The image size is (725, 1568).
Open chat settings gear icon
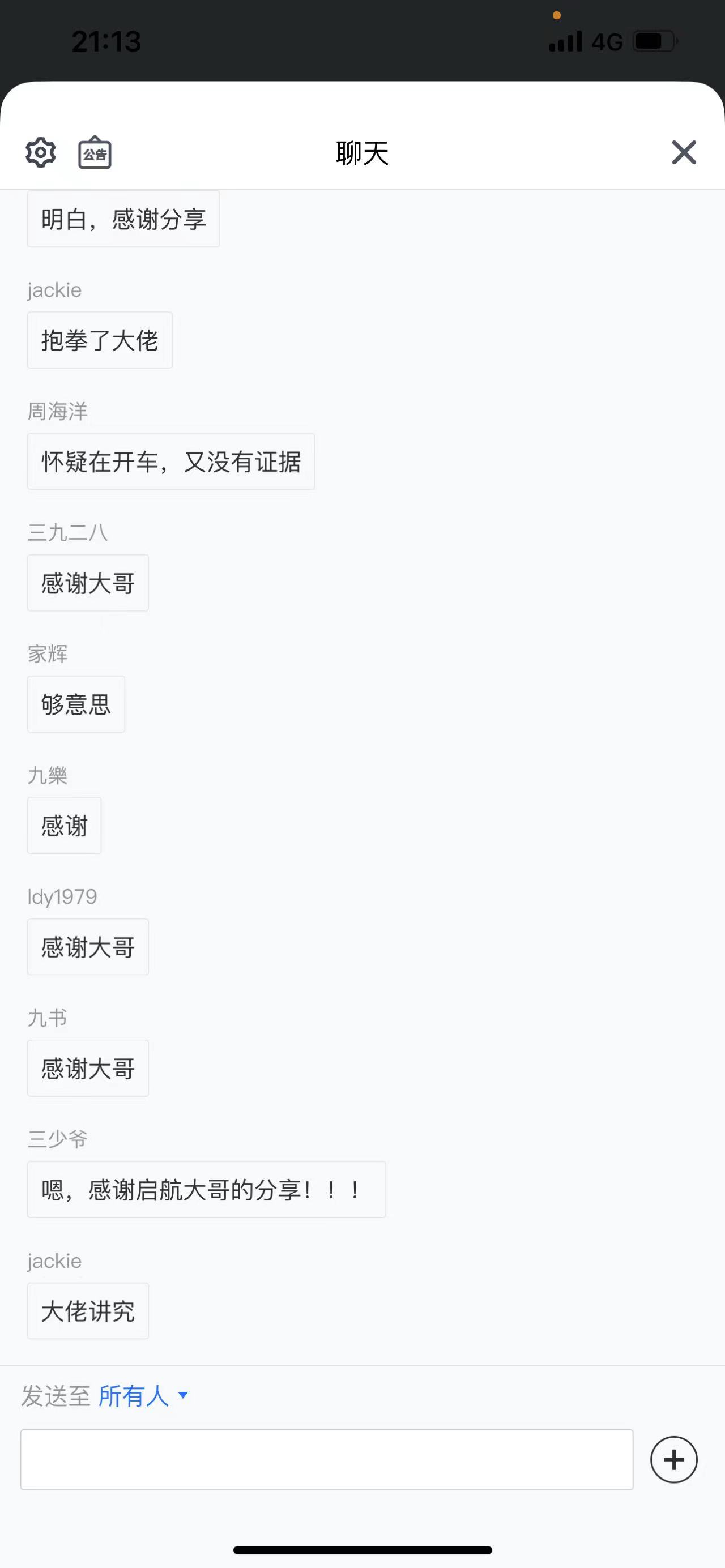tap(41, 152)
